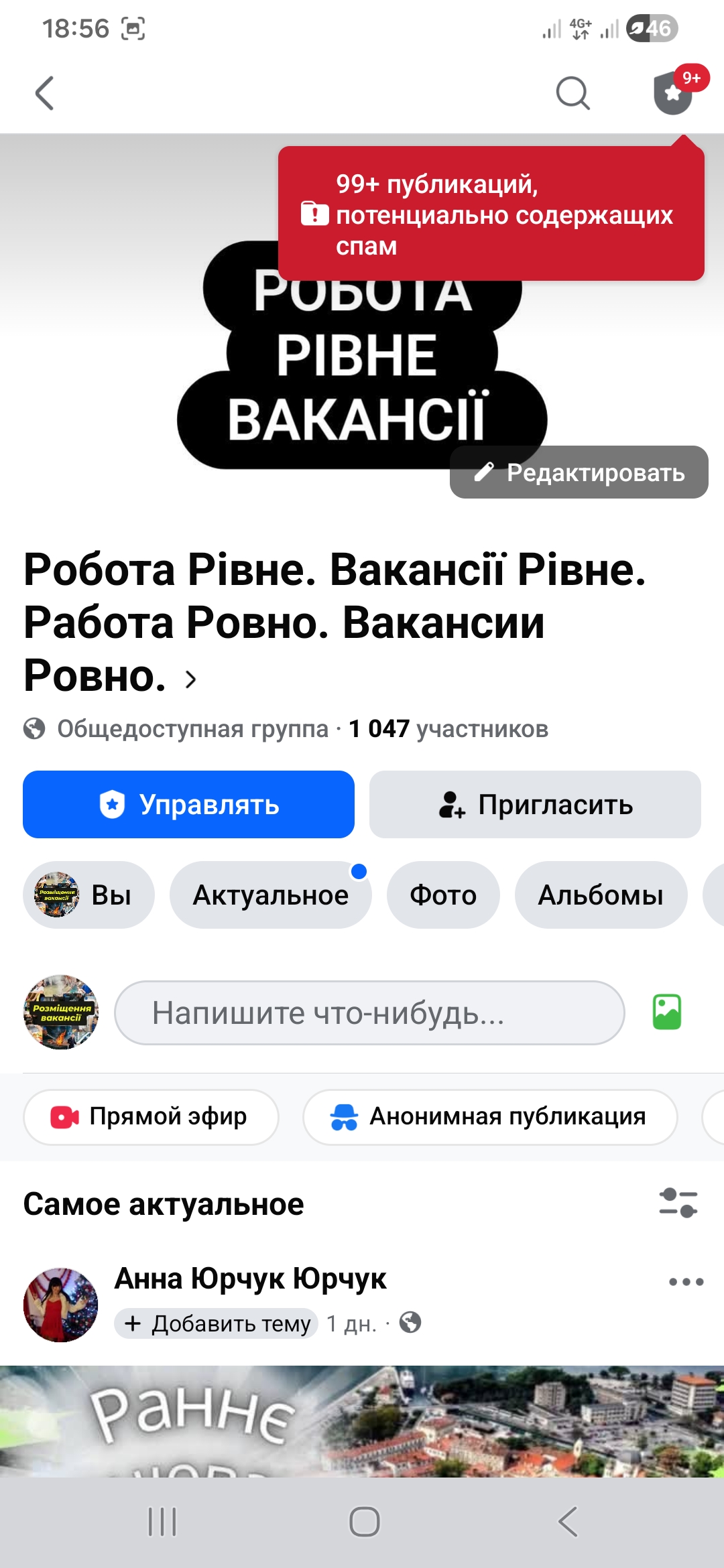Tap the Напишите что-нибудь post field

pos(368,1013)
